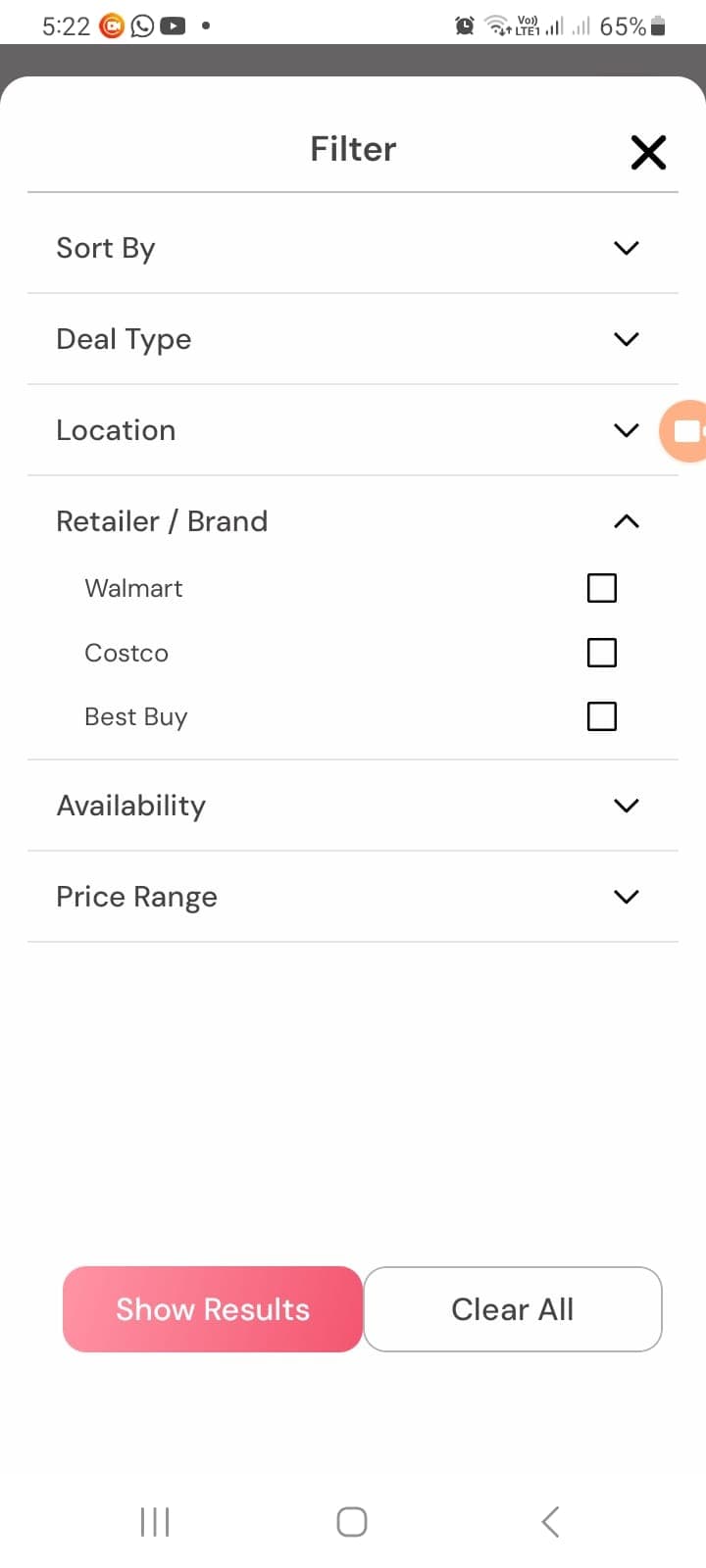
Task: Open the Price Range options
Action: [626, 897]
